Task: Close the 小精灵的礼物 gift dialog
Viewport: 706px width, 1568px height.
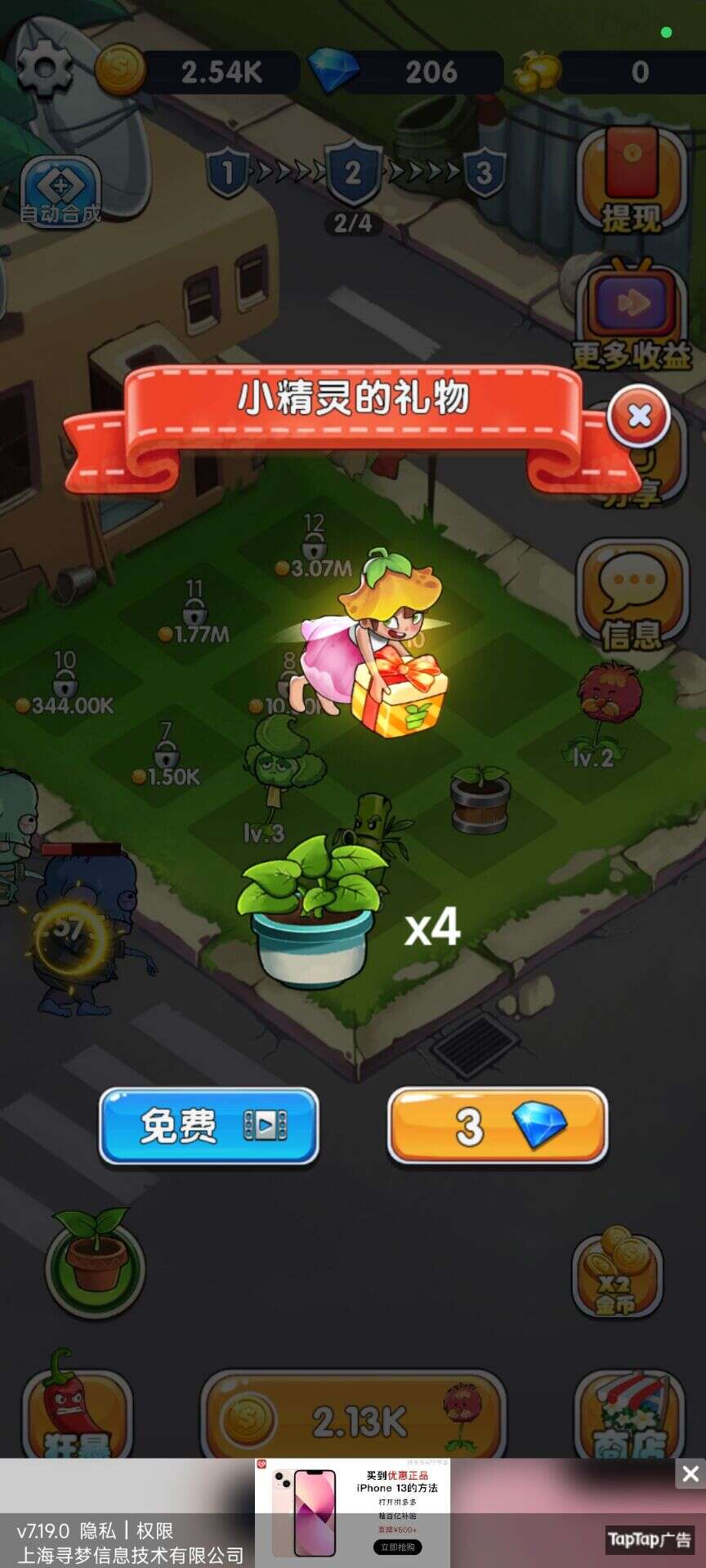Action: 639,416
